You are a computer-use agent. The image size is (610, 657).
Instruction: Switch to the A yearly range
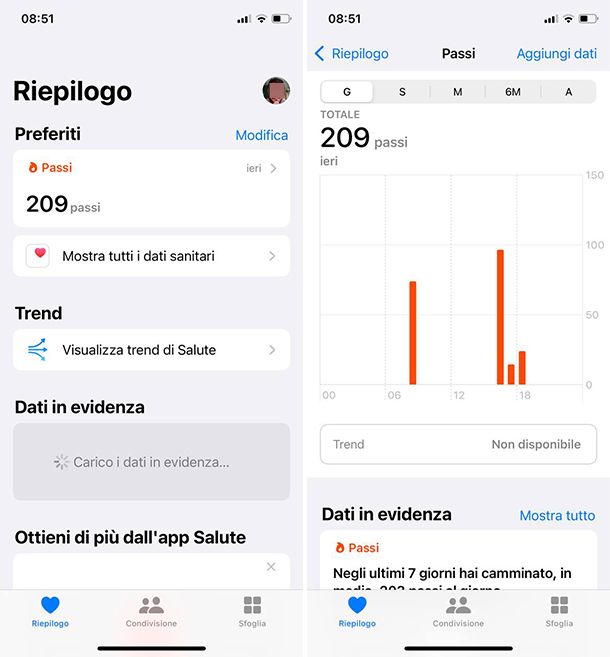tap(568, 92)
